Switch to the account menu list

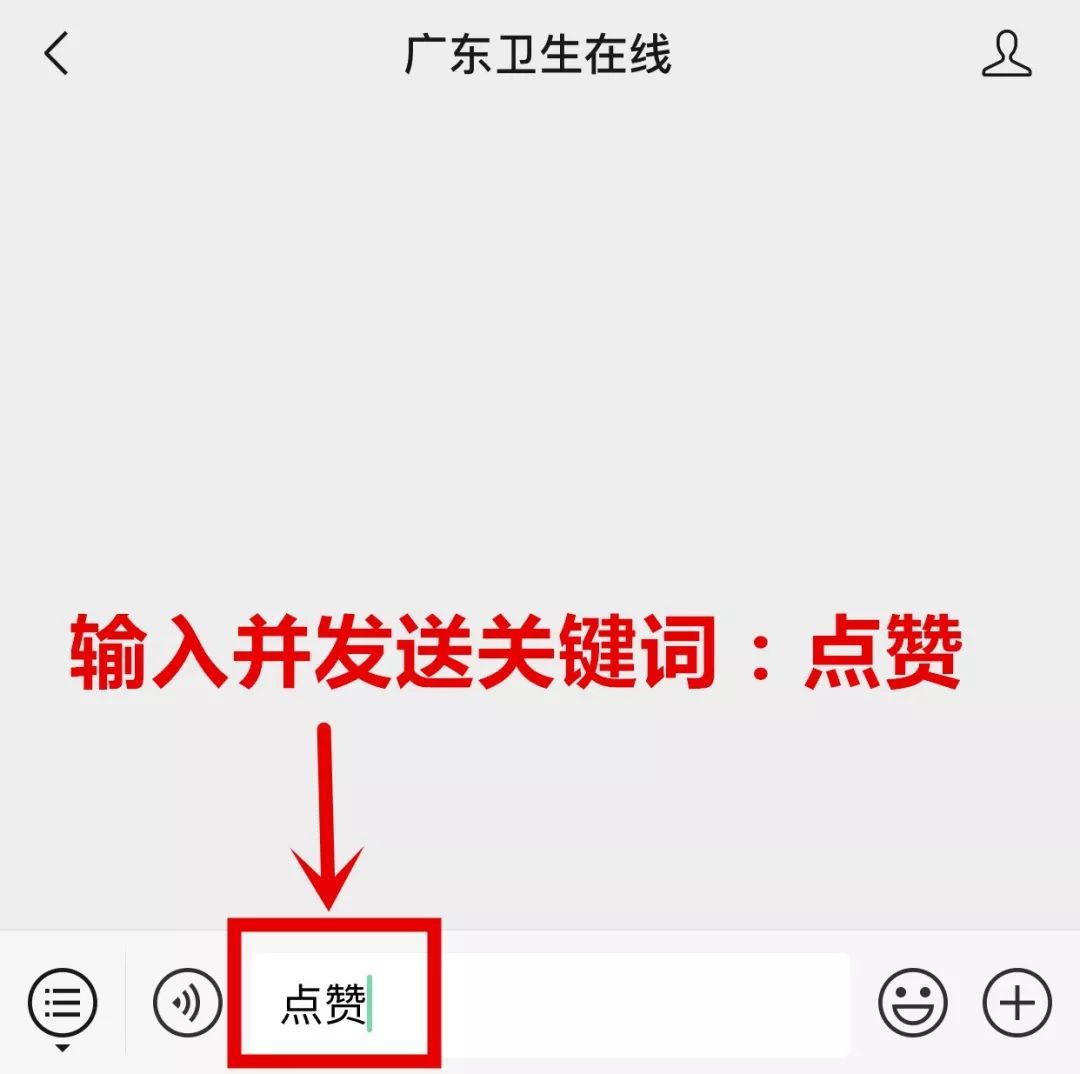(x=62, y=1001)
